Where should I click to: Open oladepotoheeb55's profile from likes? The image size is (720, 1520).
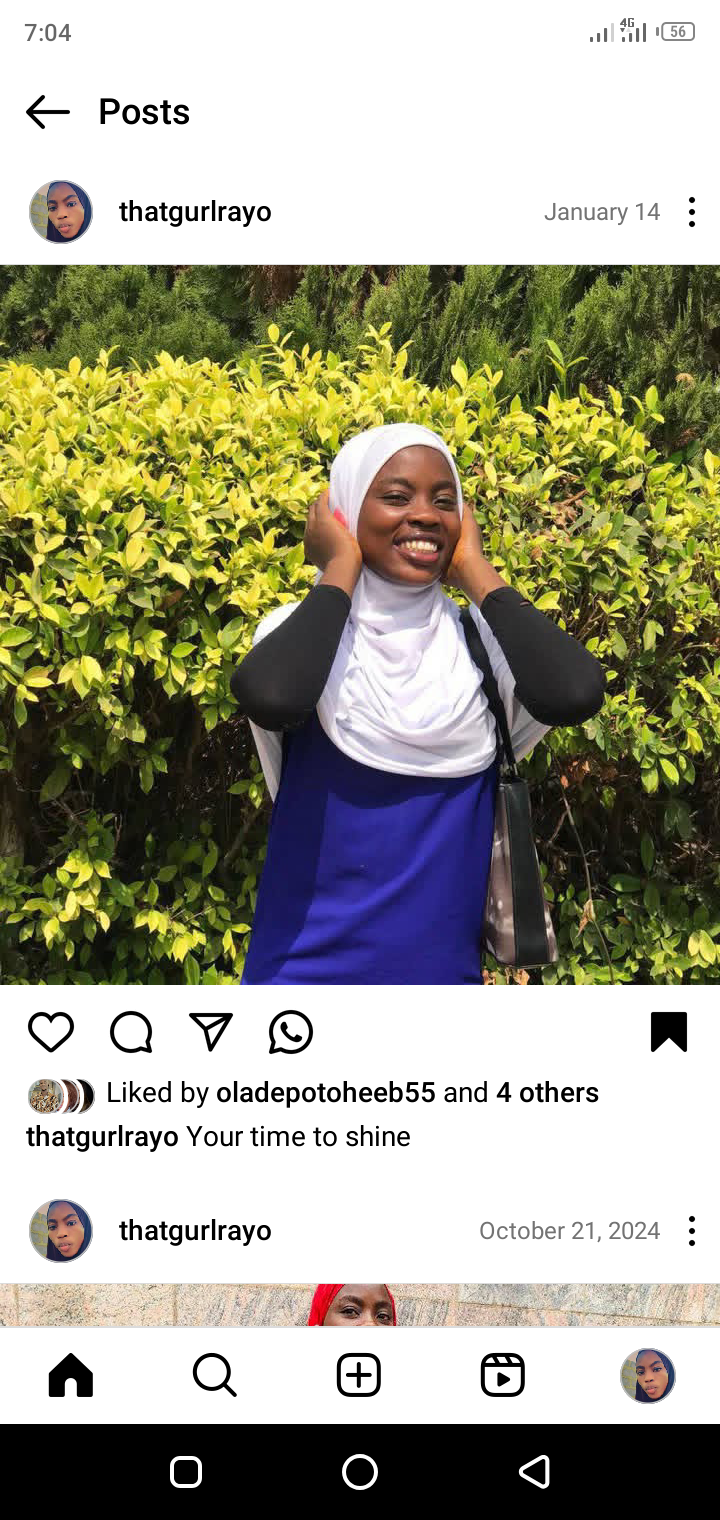point(326,1093)
